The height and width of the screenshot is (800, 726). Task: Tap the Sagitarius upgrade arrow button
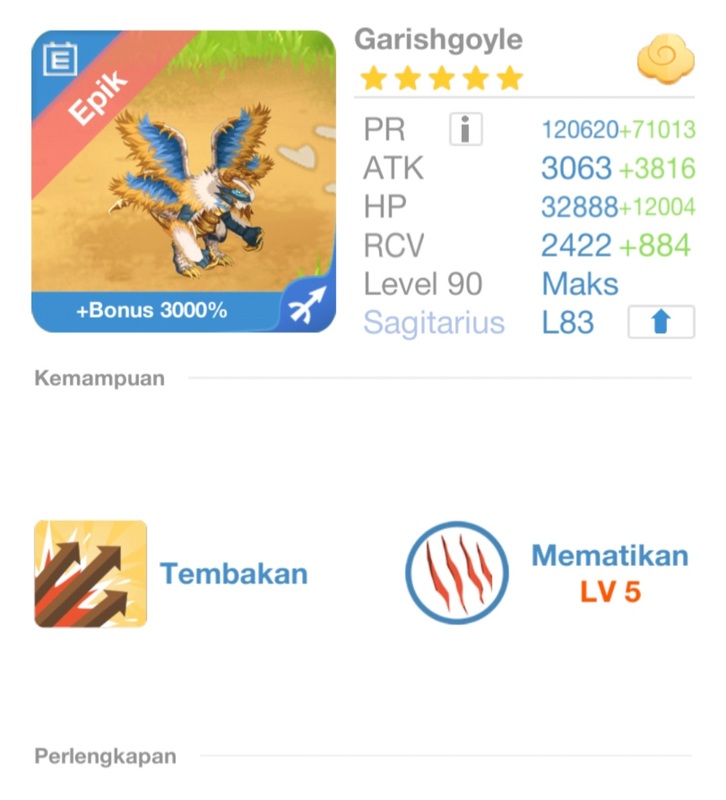[x=660, y=323]
